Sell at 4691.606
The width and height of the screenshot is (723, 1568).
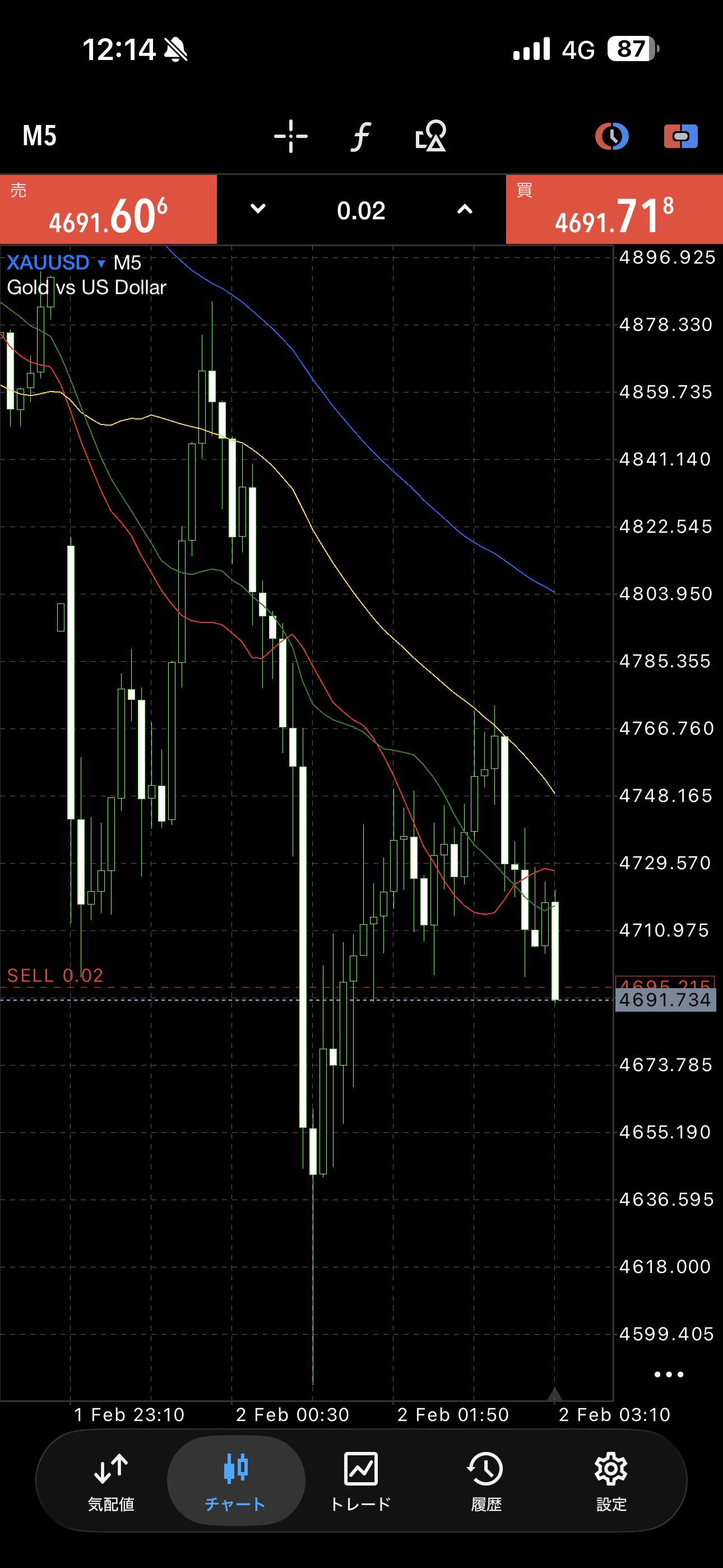click(108, 210)
